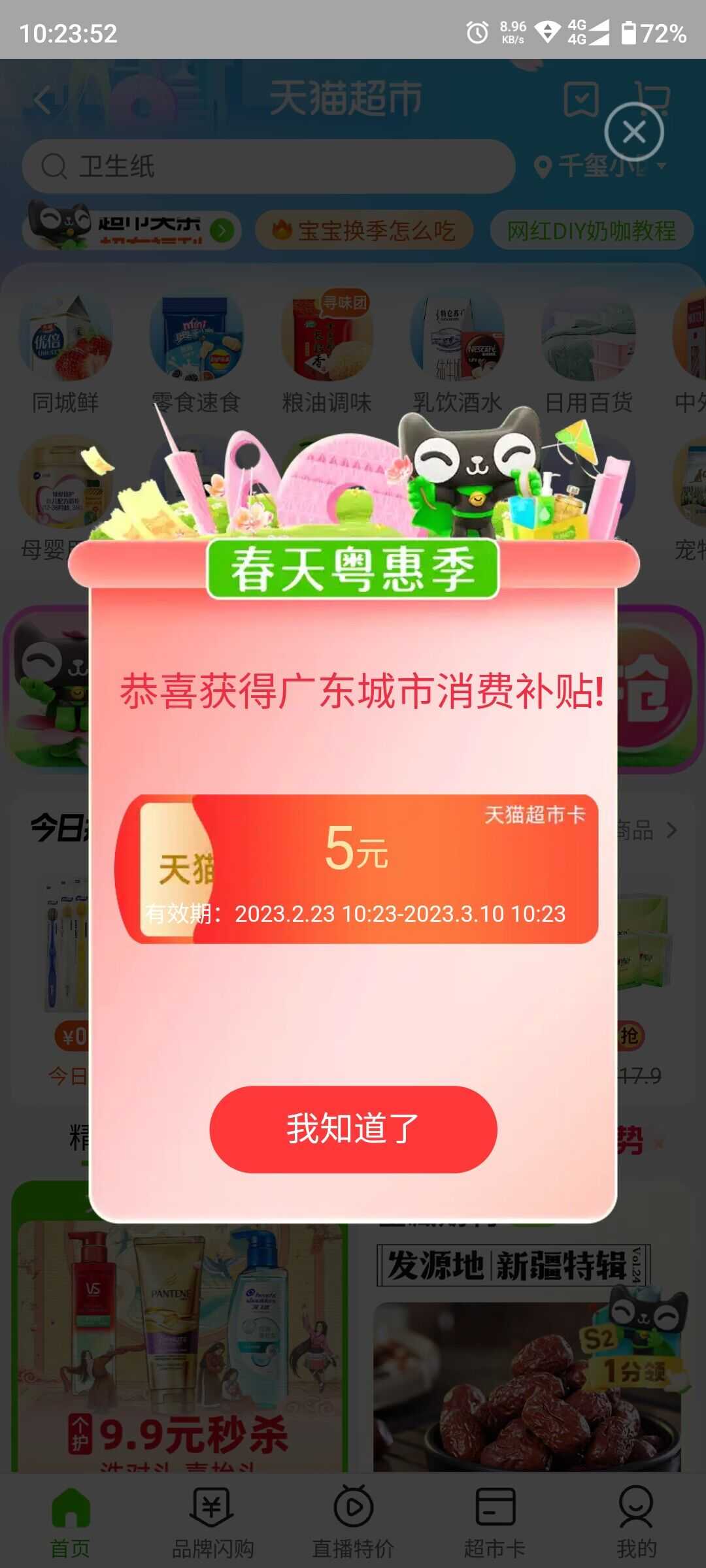Viewport: 706px width, 1568px height.
Task: Open the 直播特价 live stream tab
Action: [x=352, y=1522]
